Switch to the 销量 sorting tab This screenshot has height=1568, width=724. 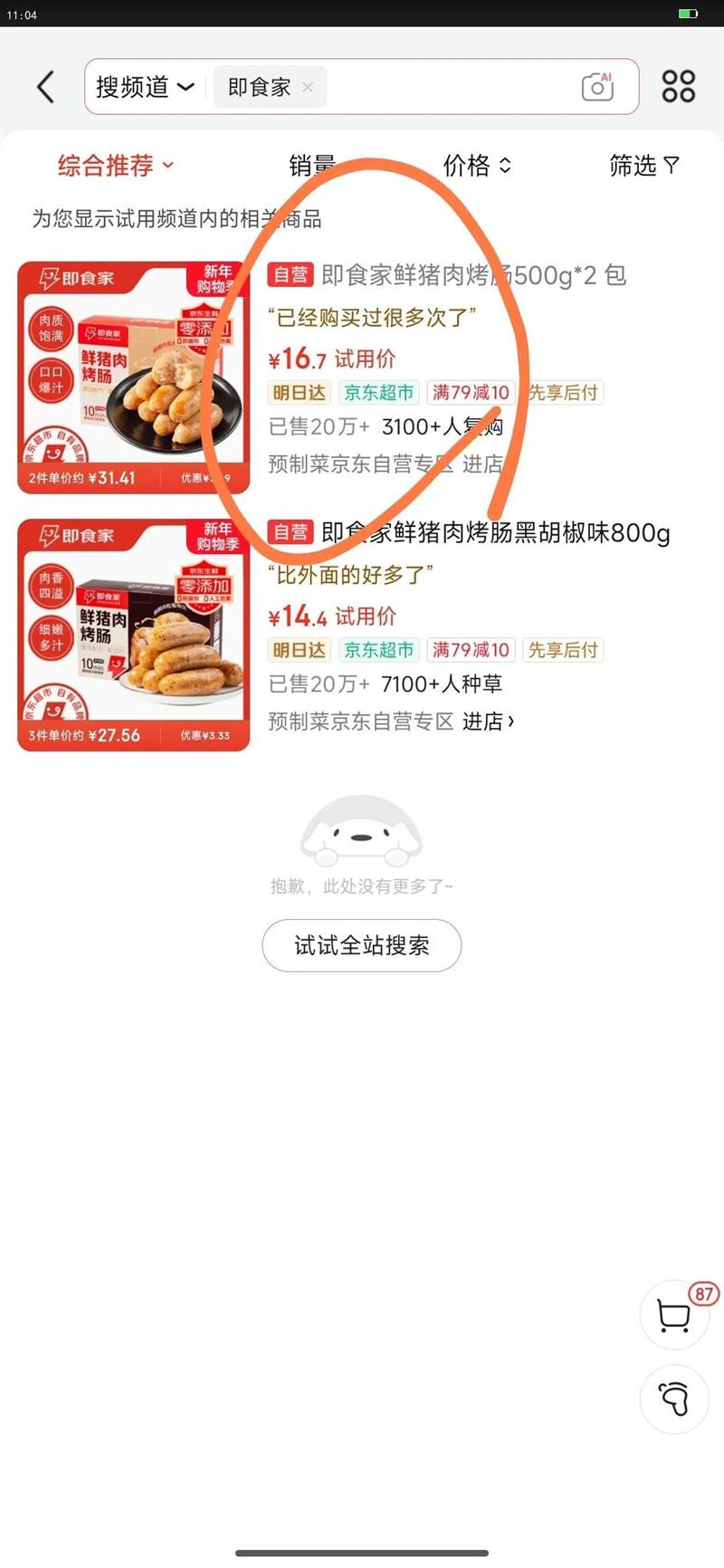click(311, 166)
